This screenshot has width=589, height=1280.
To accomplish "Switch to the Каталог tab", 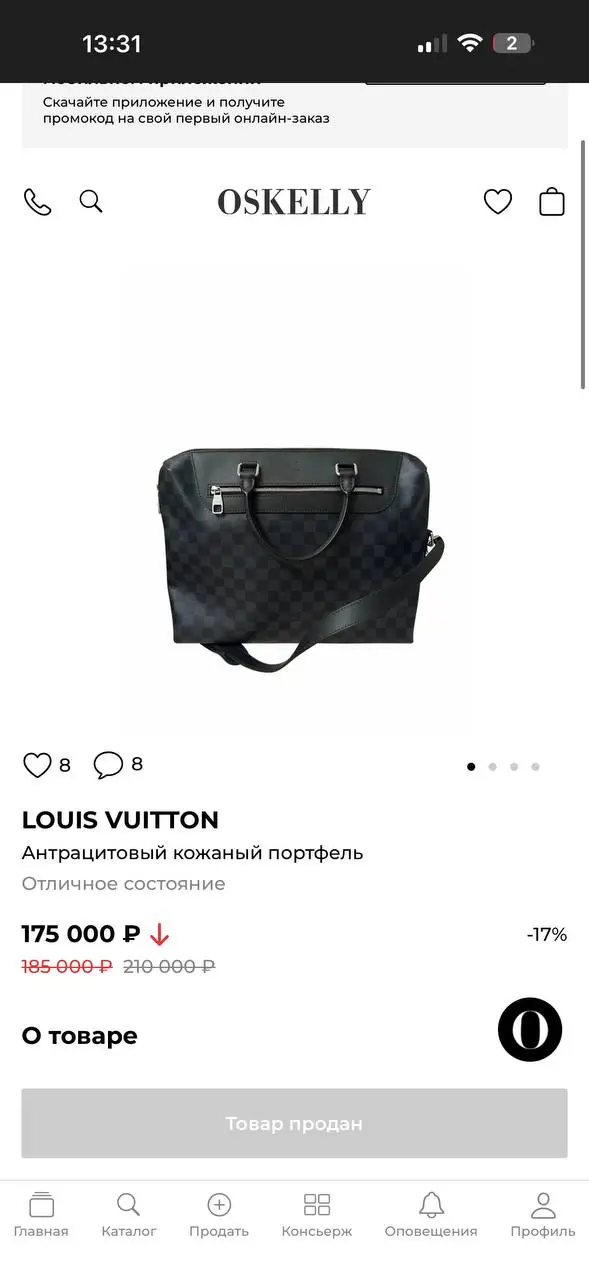I will 129,1215.
